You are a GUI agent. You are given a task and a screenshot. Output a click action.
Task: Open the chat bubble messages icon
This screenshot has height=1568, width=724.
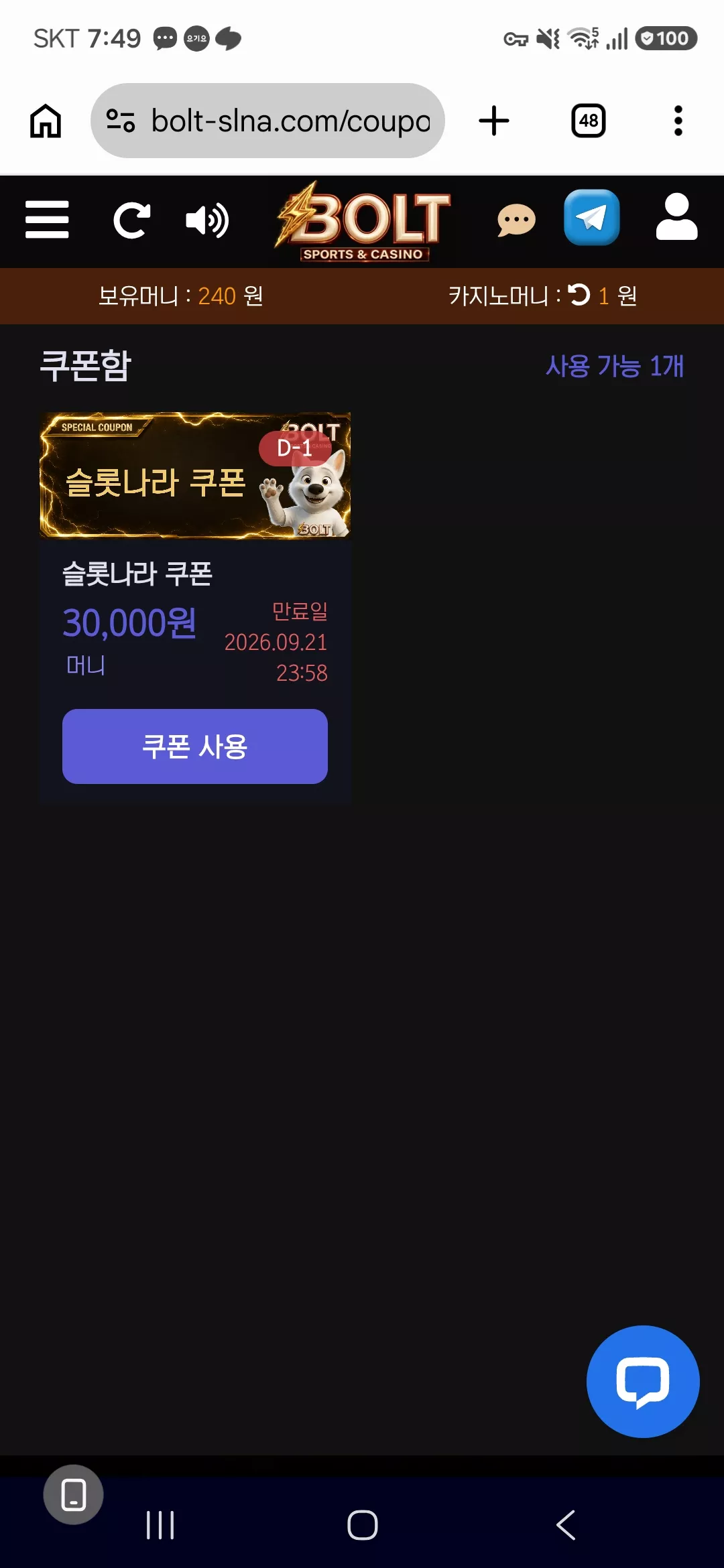[516, 220]
